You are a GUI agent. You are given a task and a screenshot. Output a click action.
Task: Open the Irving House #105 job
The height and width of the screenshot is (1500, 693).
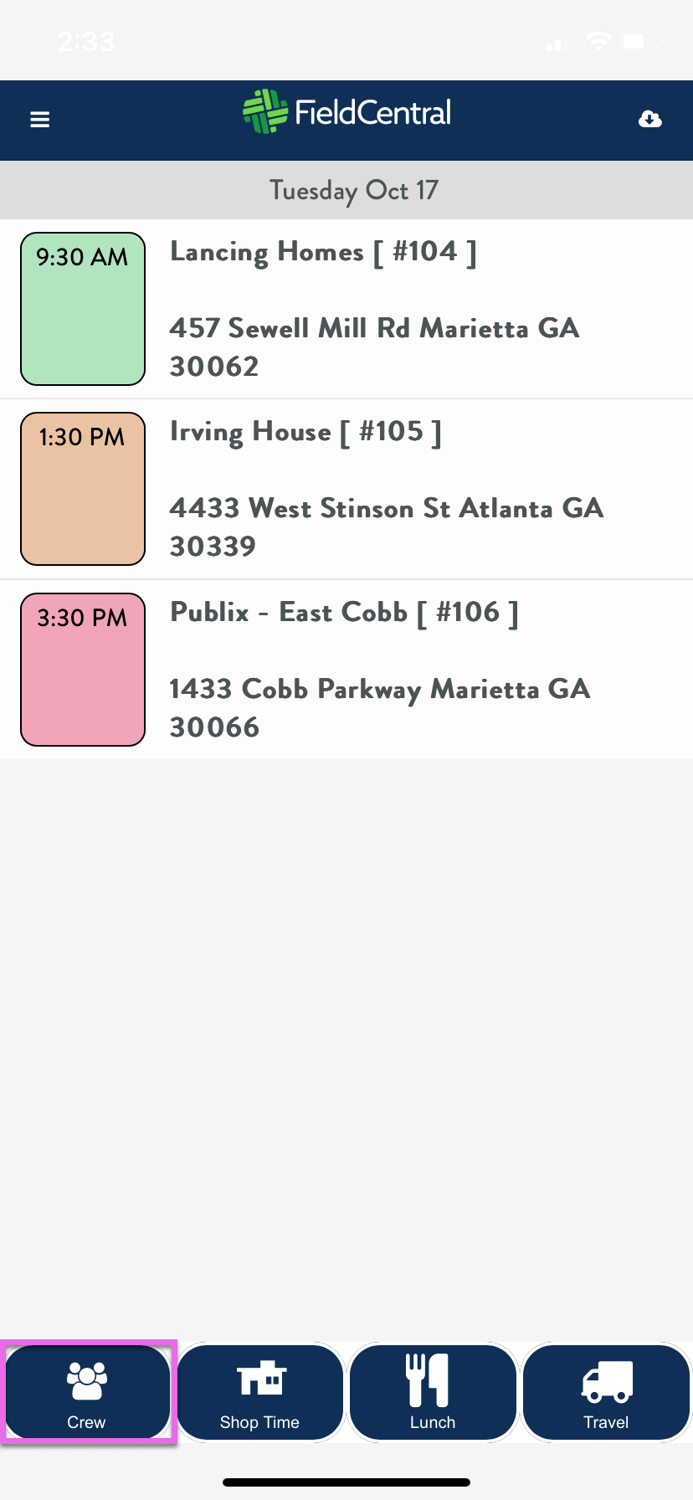click(x=346, y=488)
